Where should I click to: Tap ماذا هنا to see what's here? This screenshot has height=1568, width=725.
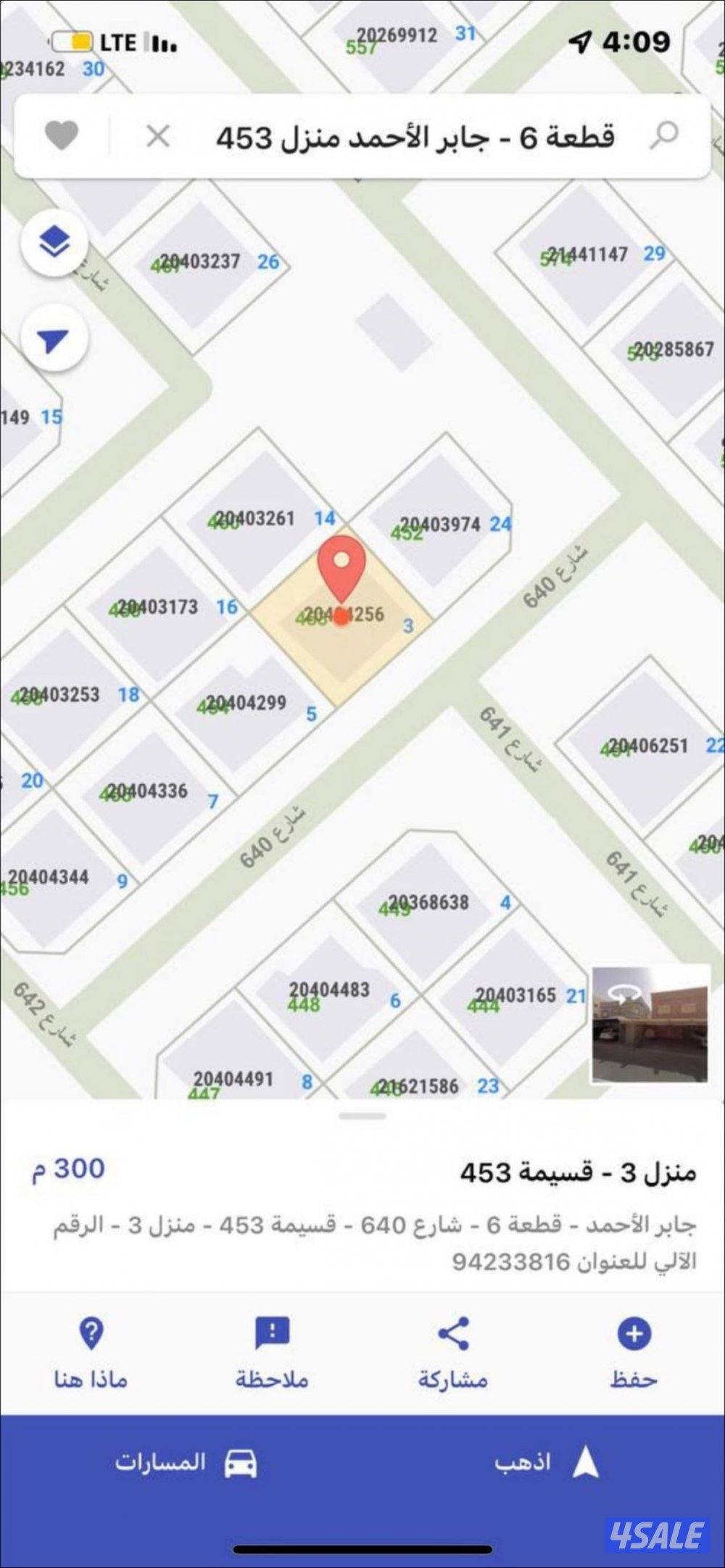click(x=91, y=1351)
